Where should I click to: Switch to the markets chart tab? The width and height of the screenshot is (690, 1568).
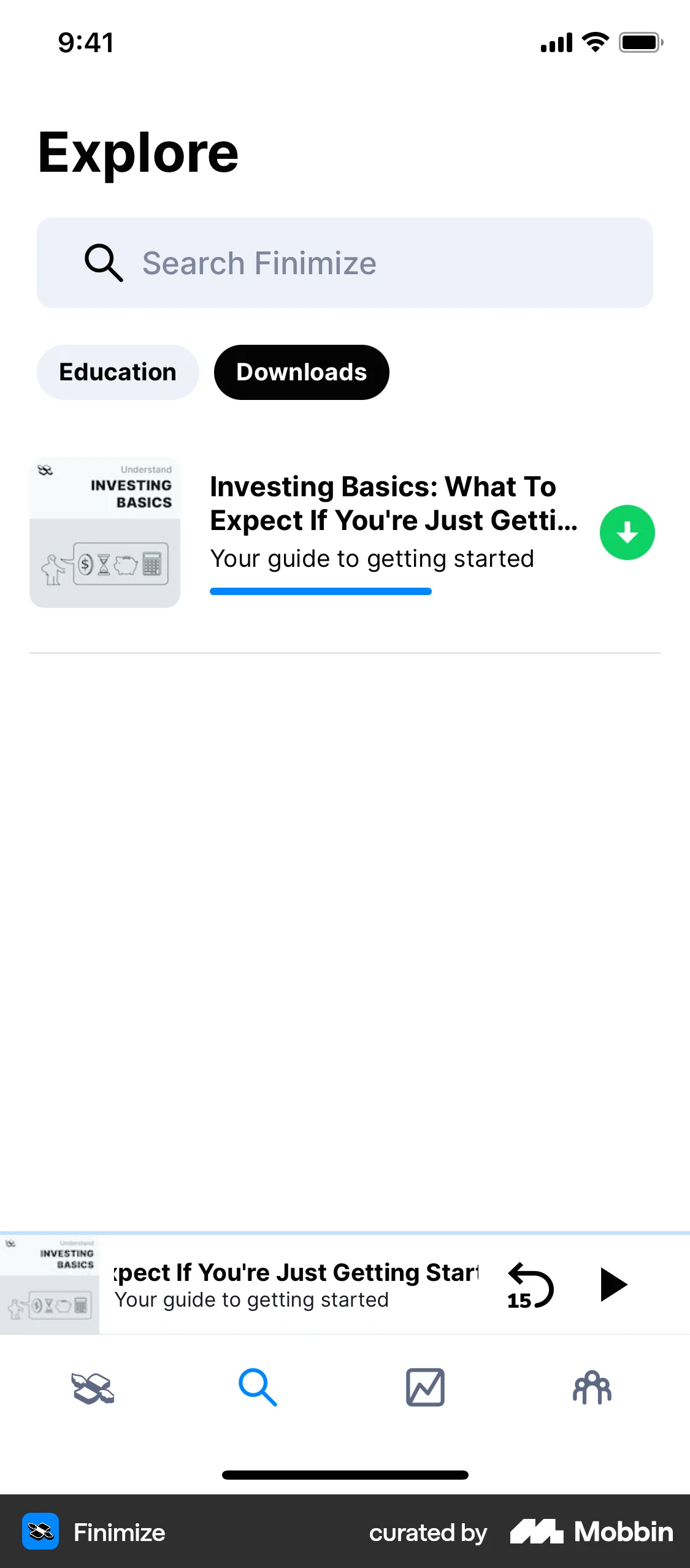[x=425, y=1388]
